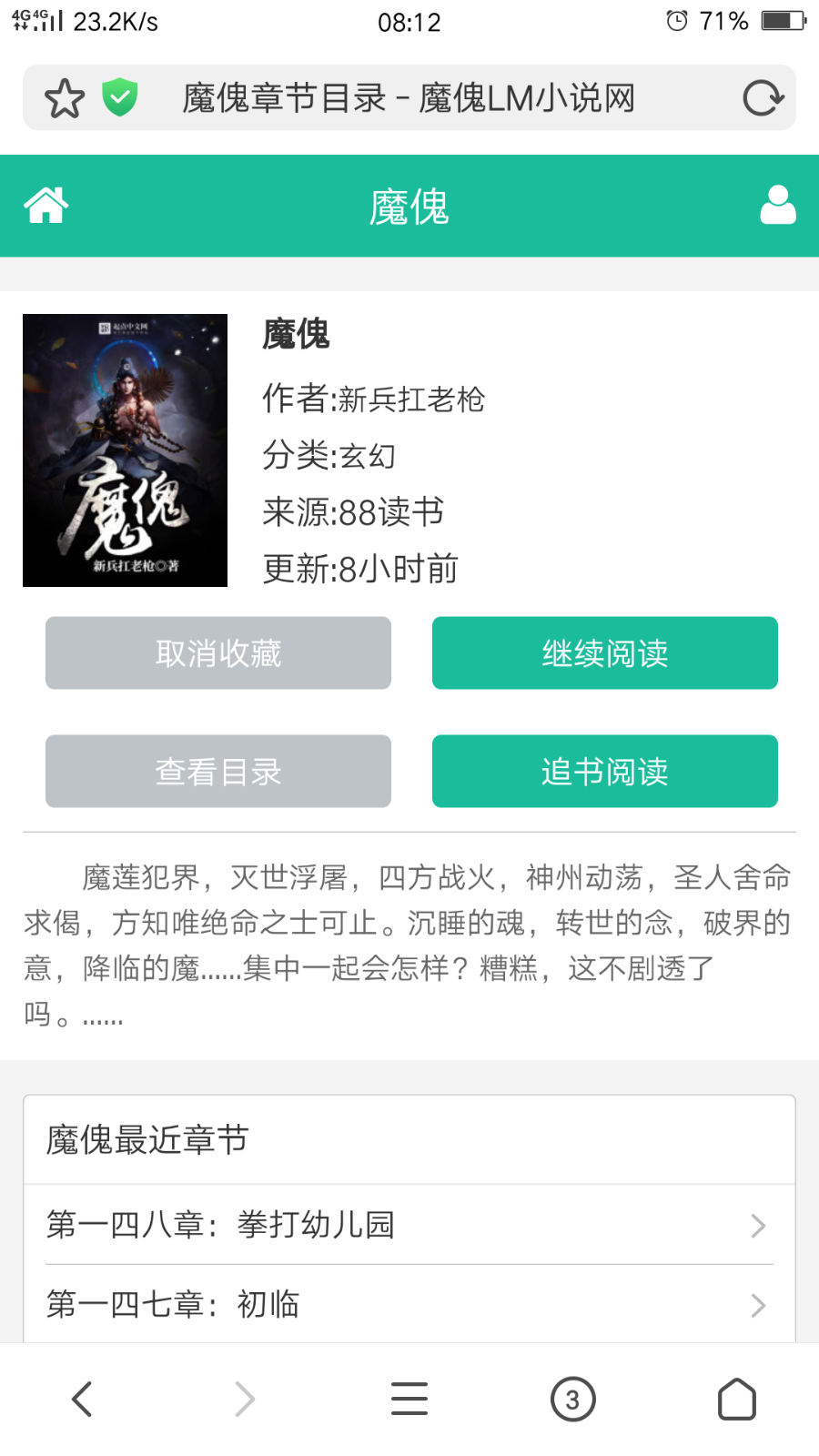
Task: Toggle favorite status via 取消收藏 button
Action: click(x=217, y=652)
